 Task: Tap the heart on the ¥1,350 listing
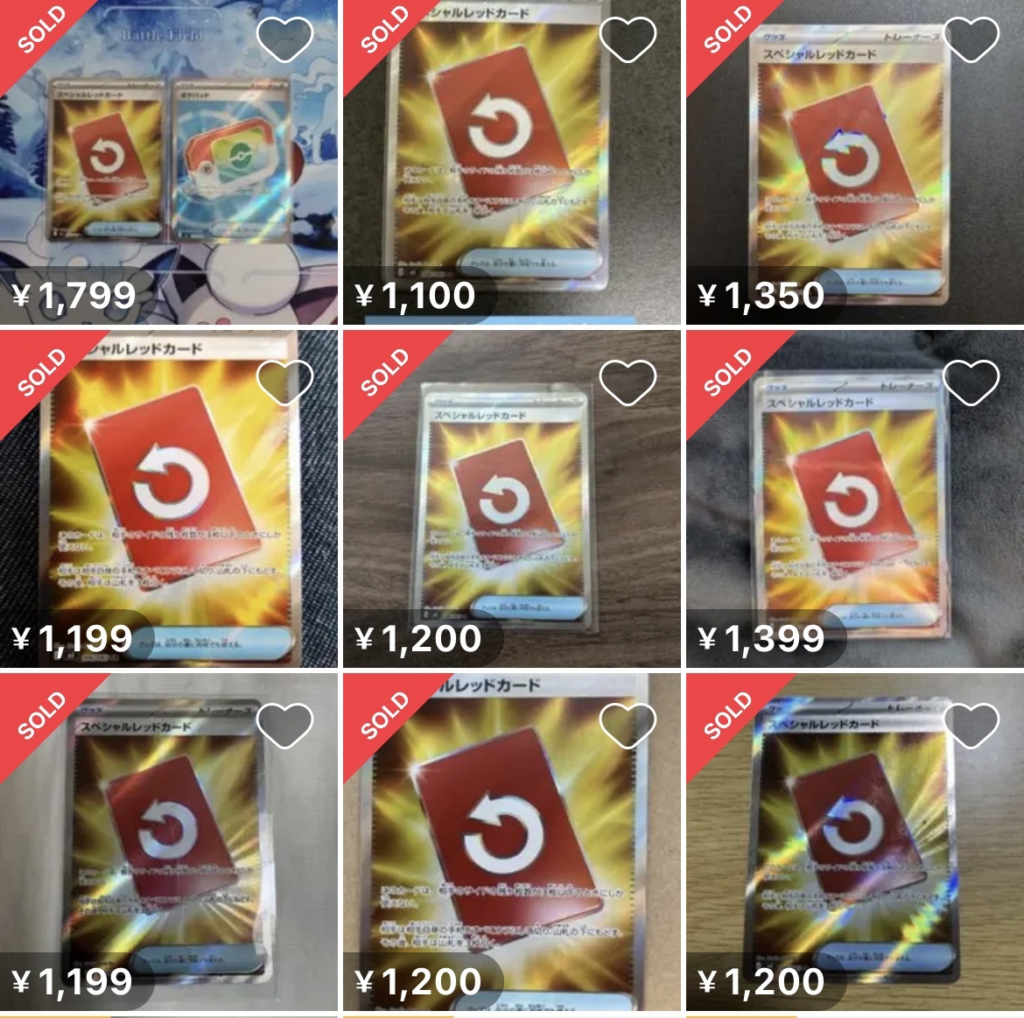(971, 39)
